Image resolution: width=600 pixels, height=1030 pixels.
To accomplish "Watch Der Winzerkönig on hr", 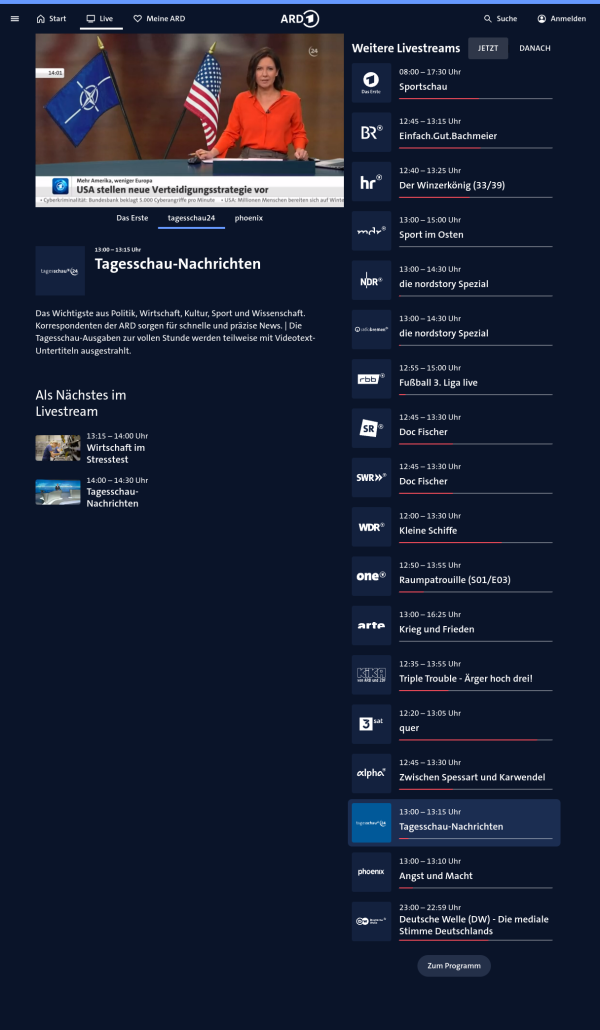I will click(x=452, y=182).
